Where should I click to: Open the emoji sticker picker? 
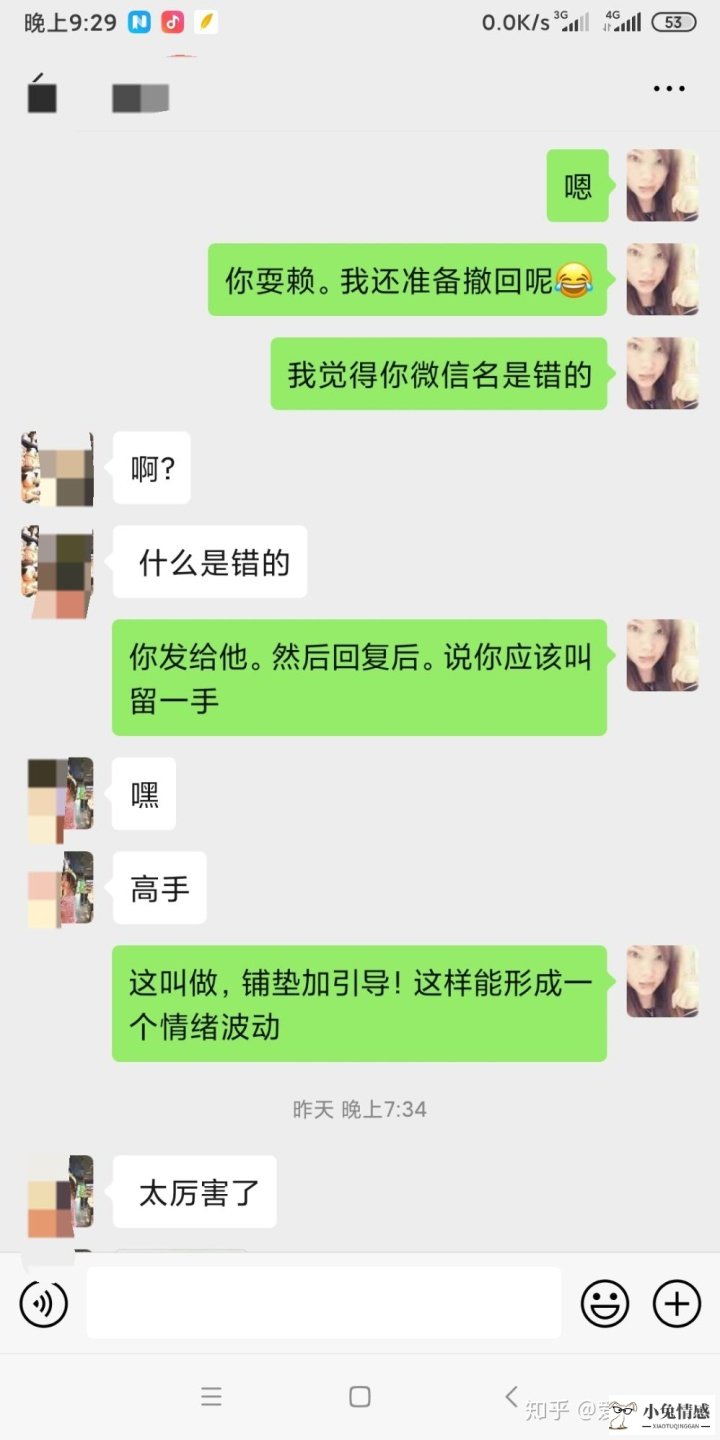click(605, 1304)
